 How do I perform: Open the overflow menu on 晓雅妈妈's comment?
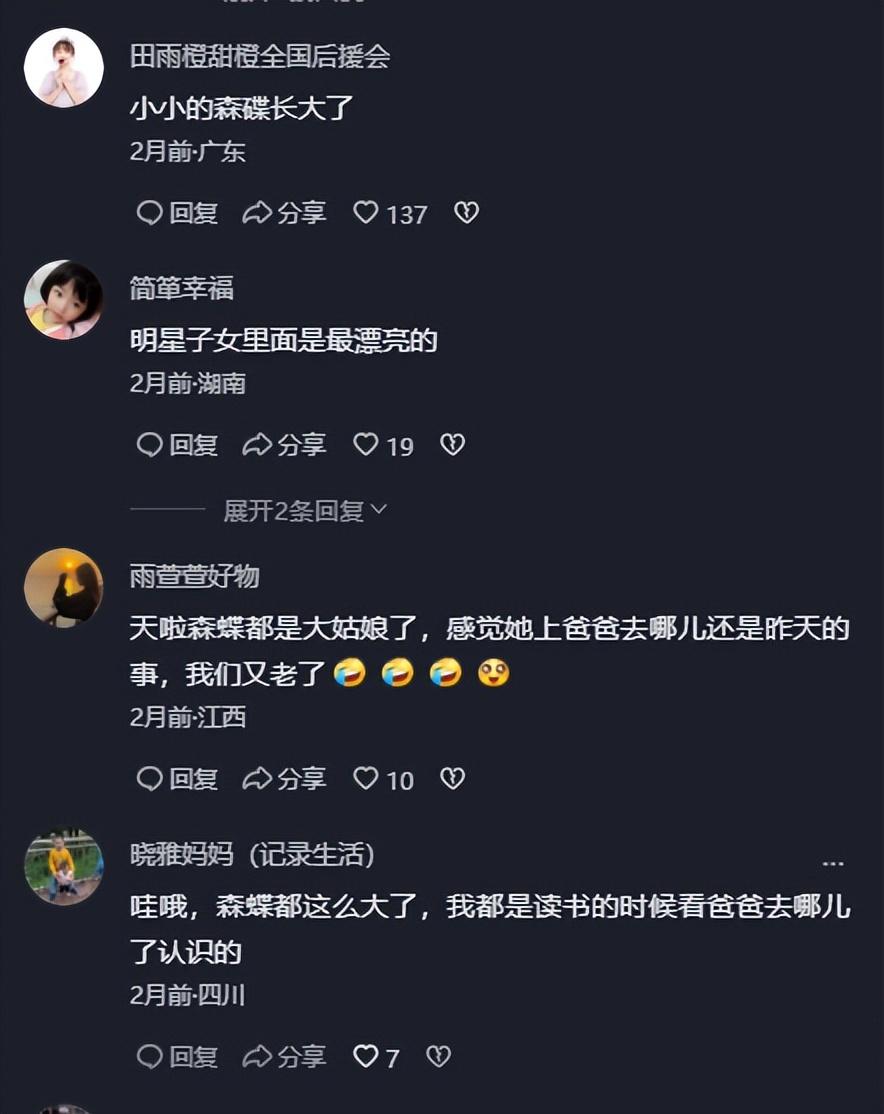(832, 863)
